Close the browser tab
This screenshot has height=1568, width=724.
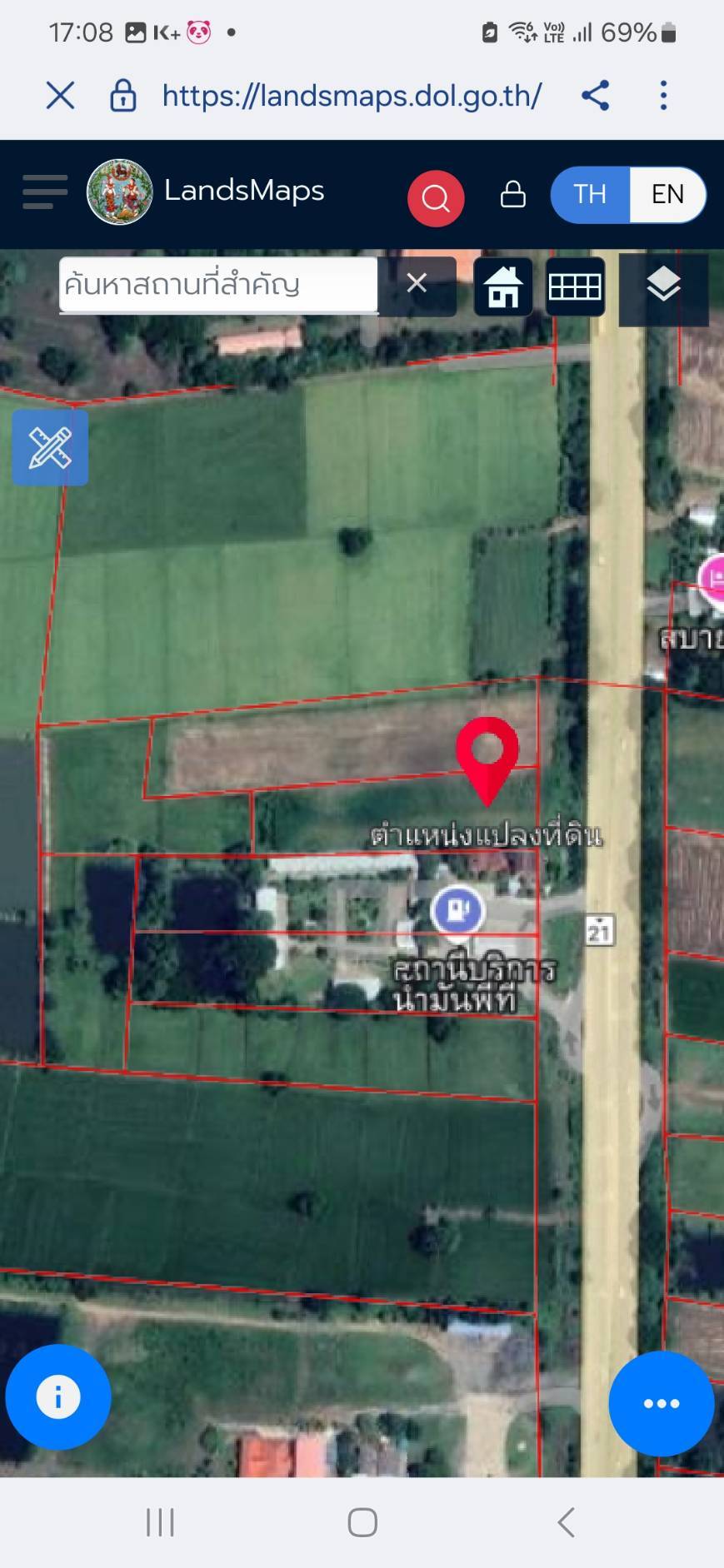(60, 96)
